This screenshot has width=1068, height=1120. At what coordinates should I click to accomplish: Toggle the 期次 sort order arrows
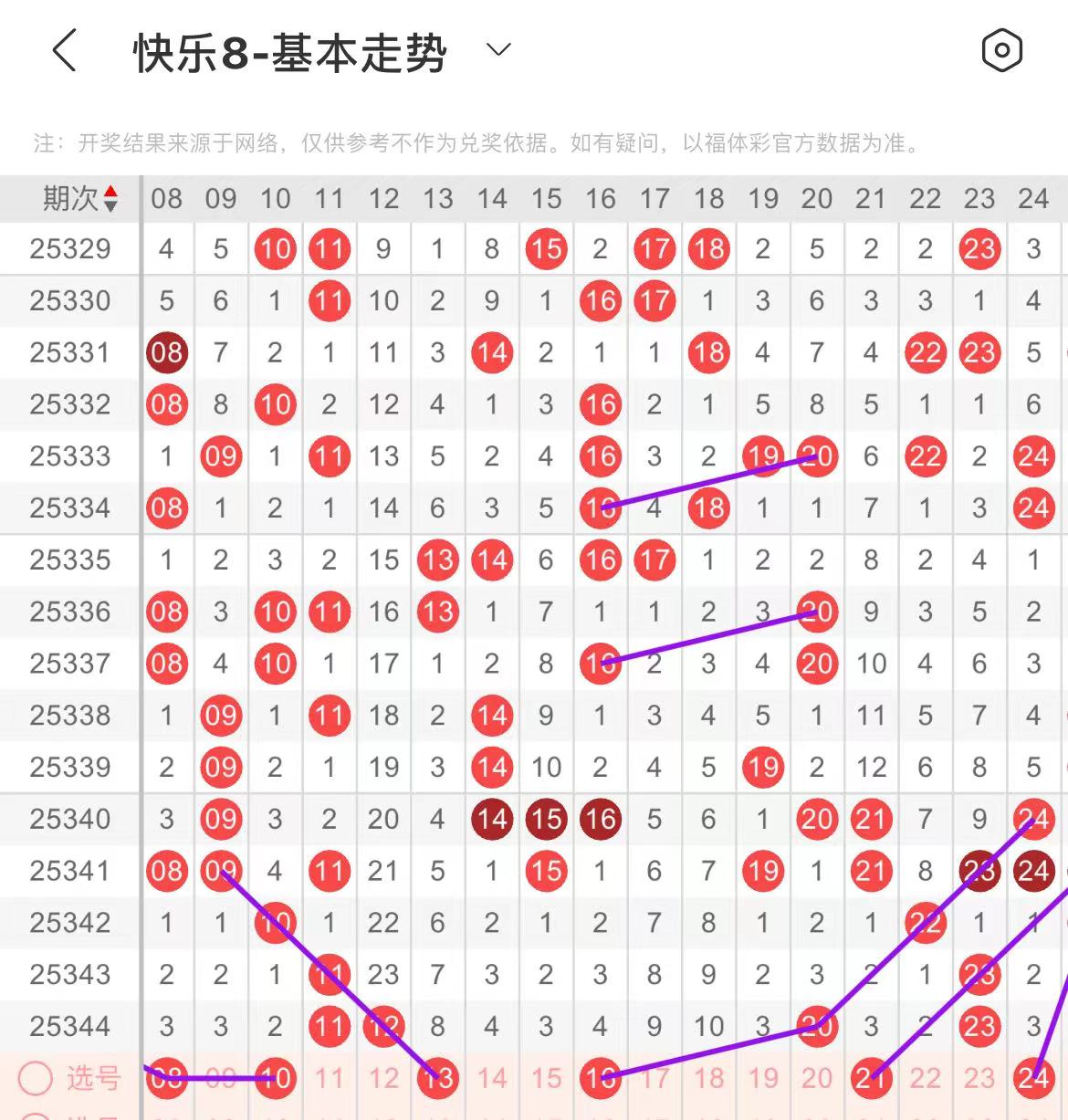[x=110, y=198]
